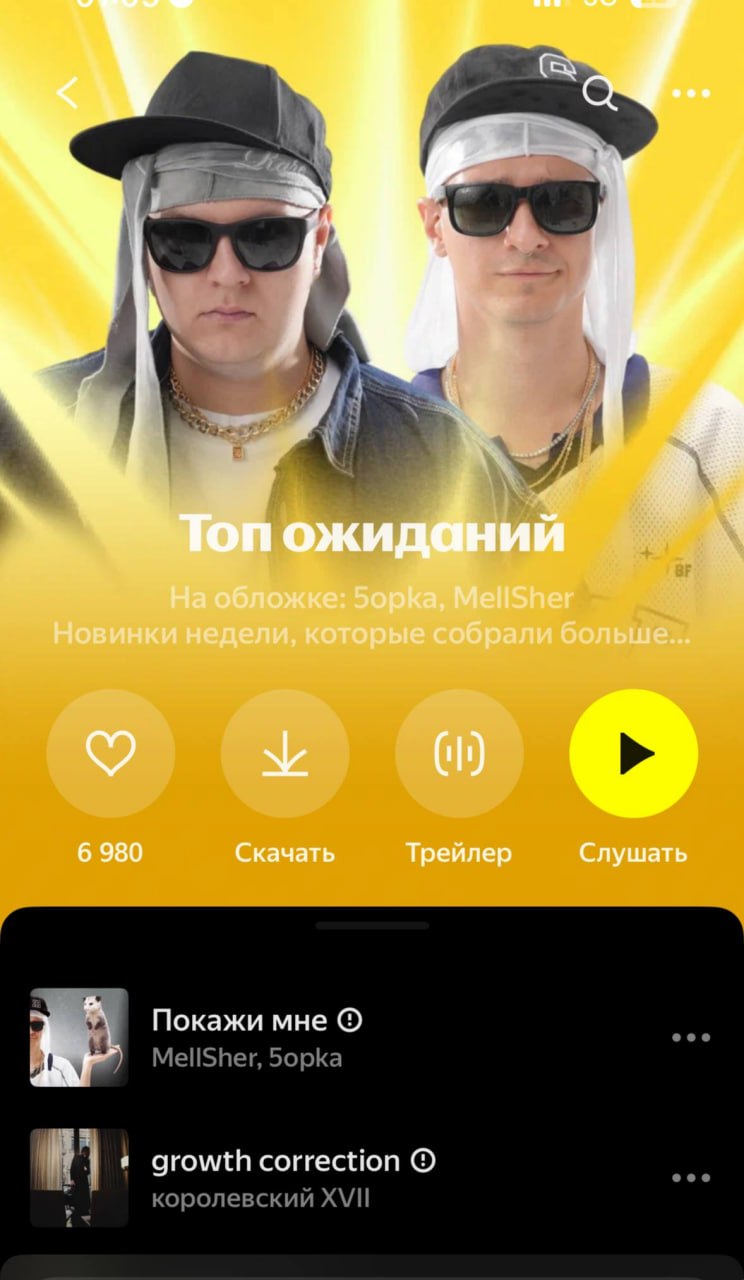Expand the description starting with Новинки недели
The image size is (744, 1280).
click(x=372, y=634)
